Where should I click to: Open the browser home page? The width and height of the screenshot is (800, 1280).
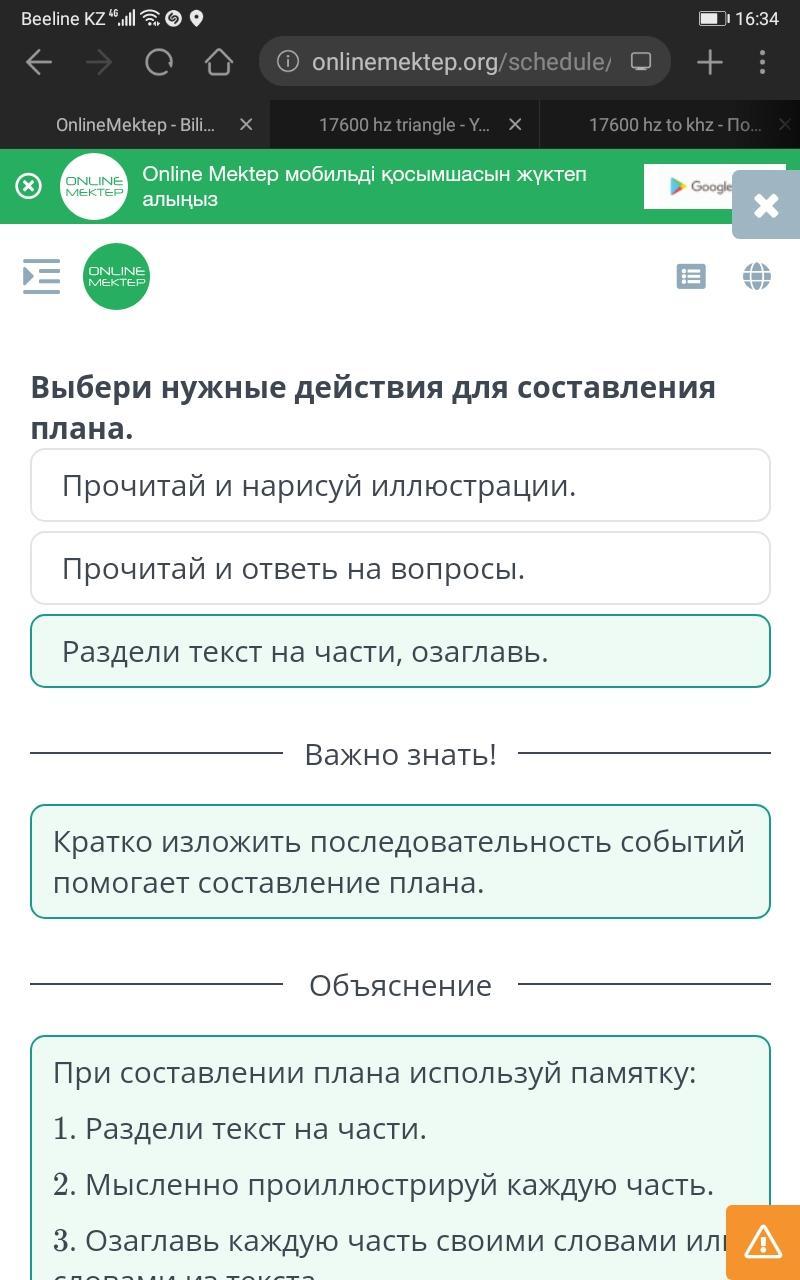[219, 62]
